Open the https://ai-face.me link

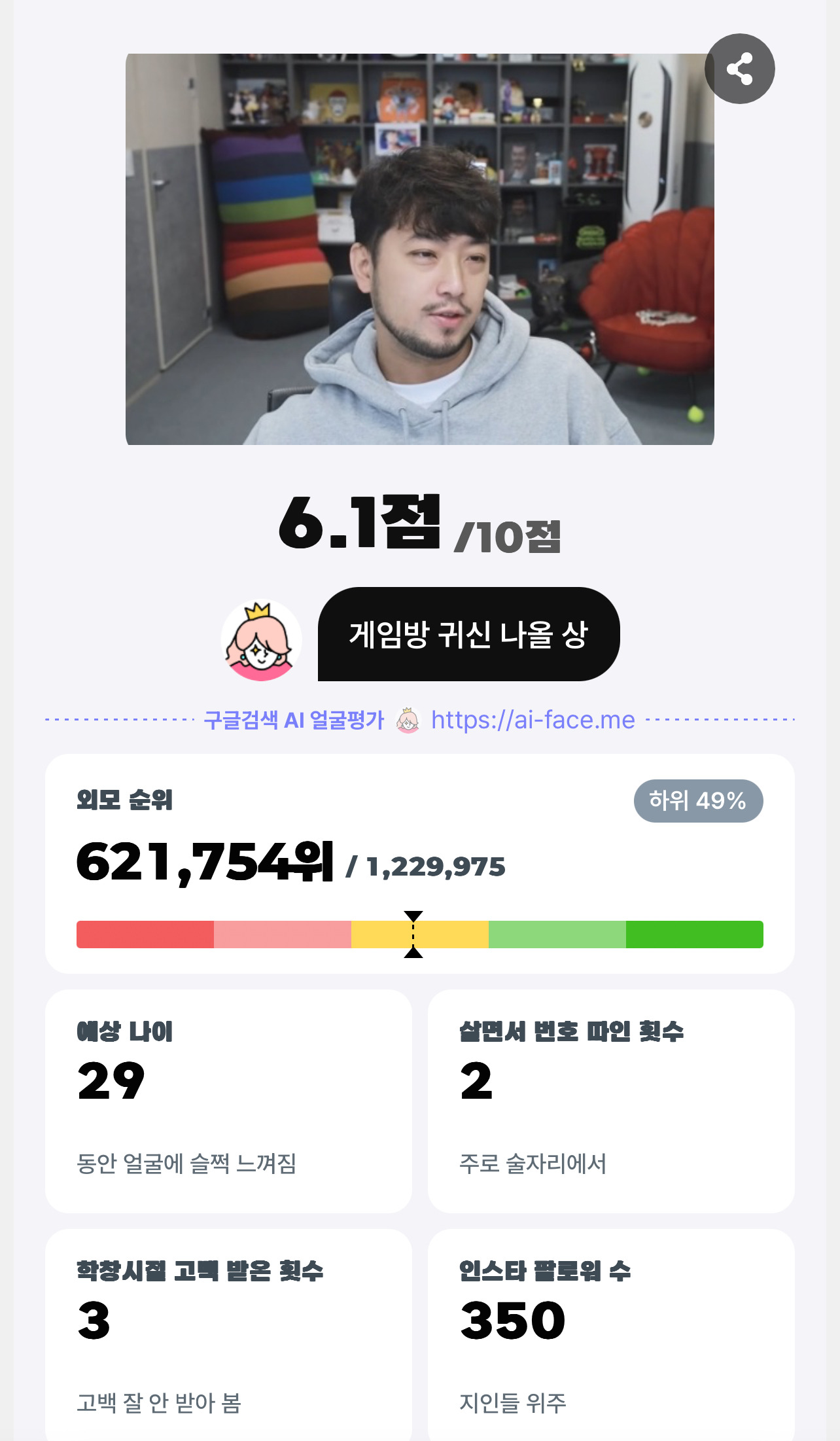pos(532,720)
